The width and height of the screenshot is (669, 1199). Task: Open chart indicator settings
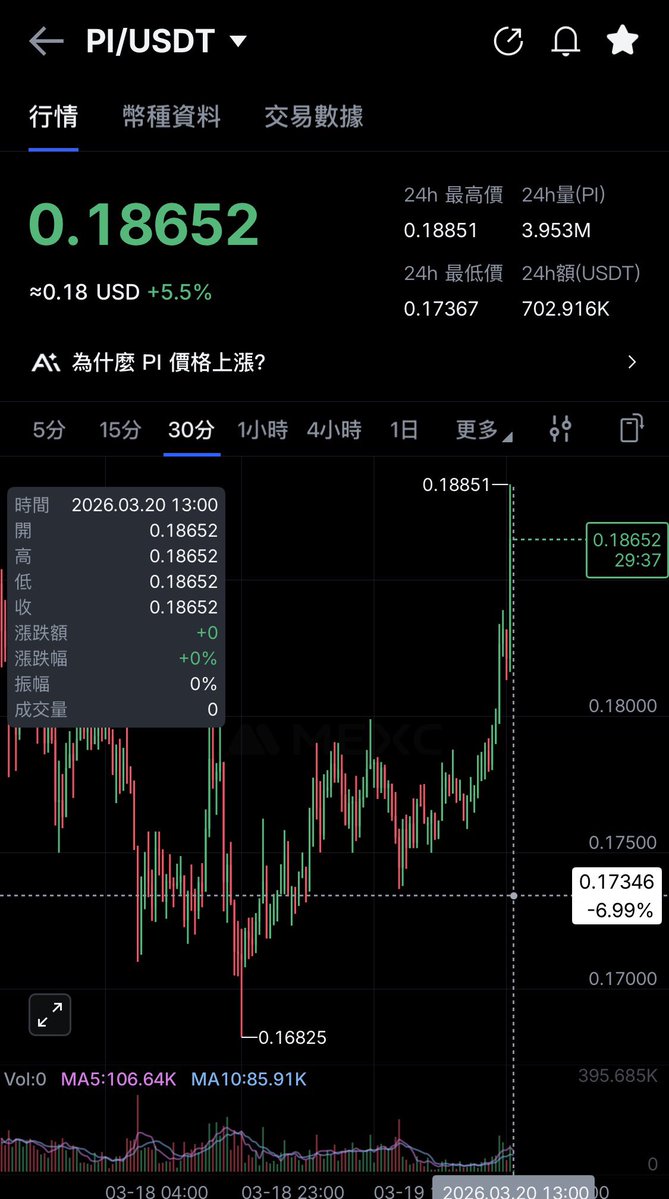560,430
